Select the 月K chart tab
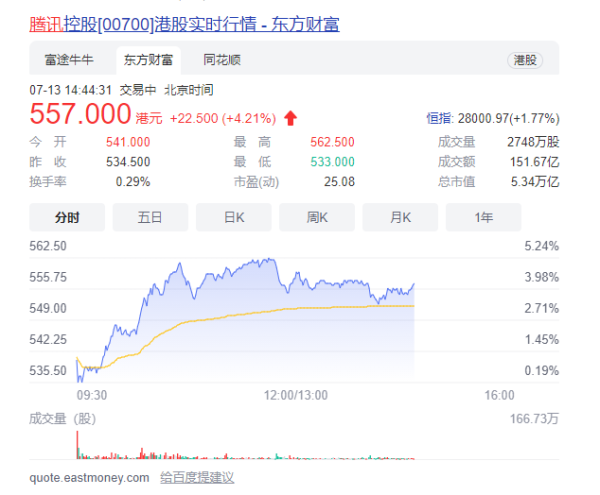Screen dimensions: 600x495 [400, 217]
